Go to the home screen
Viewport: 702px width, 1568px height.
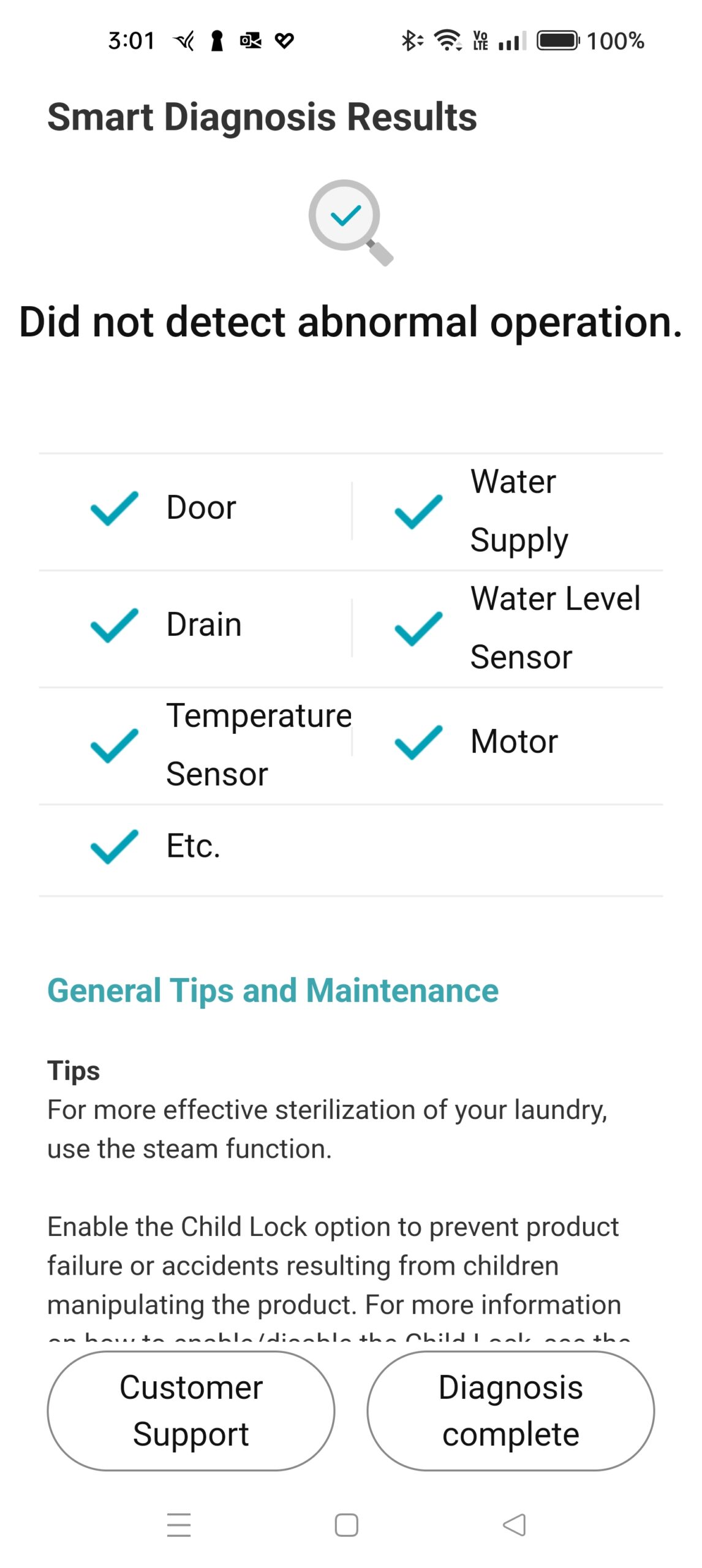point(346,1525)
